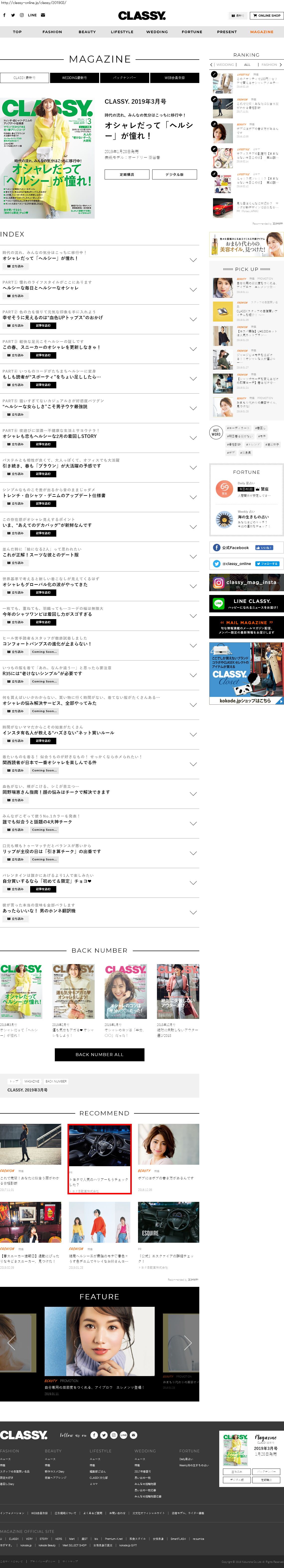The height and width of the screenshot is (1568, 284).
Task: Select the WEDDING menu item
Action: point(157,32)
